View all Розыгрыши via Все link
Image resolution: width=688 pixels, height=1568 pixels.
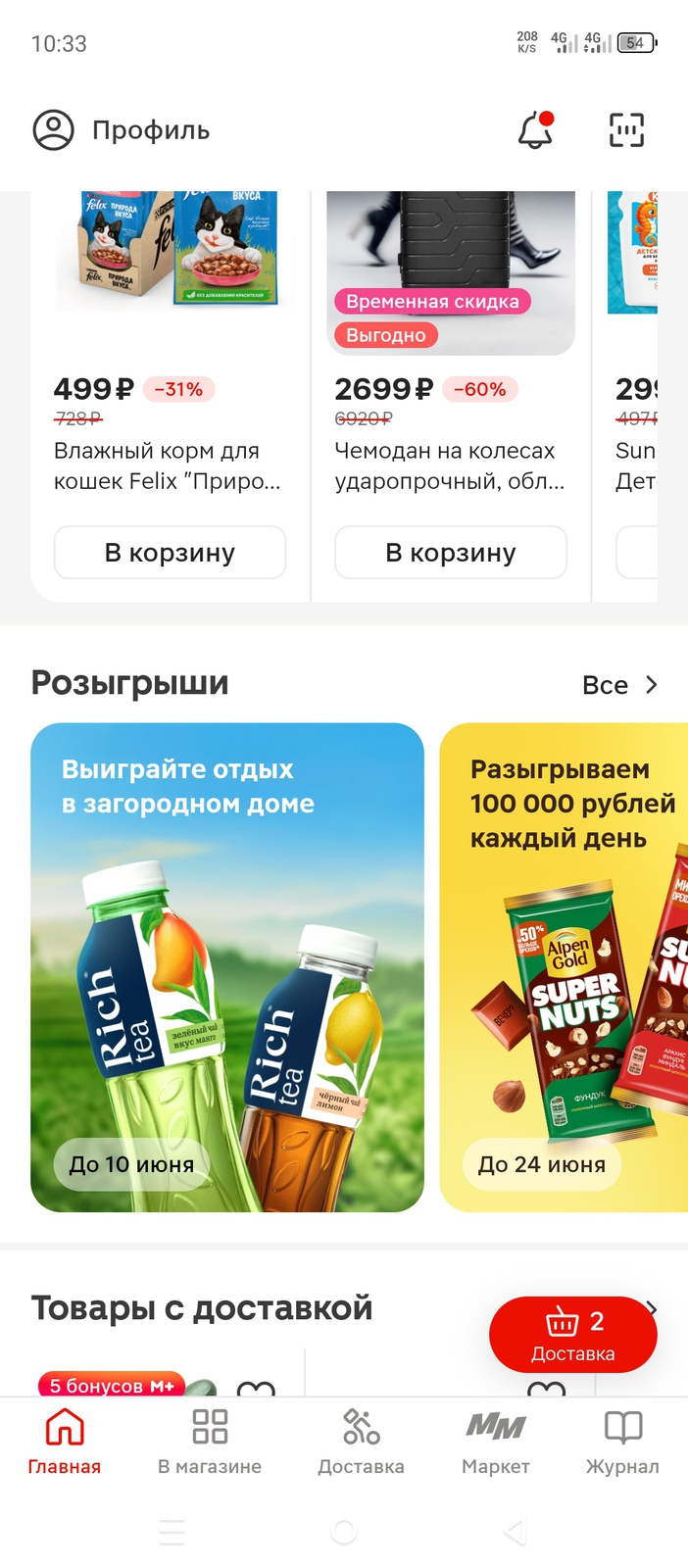619,685
